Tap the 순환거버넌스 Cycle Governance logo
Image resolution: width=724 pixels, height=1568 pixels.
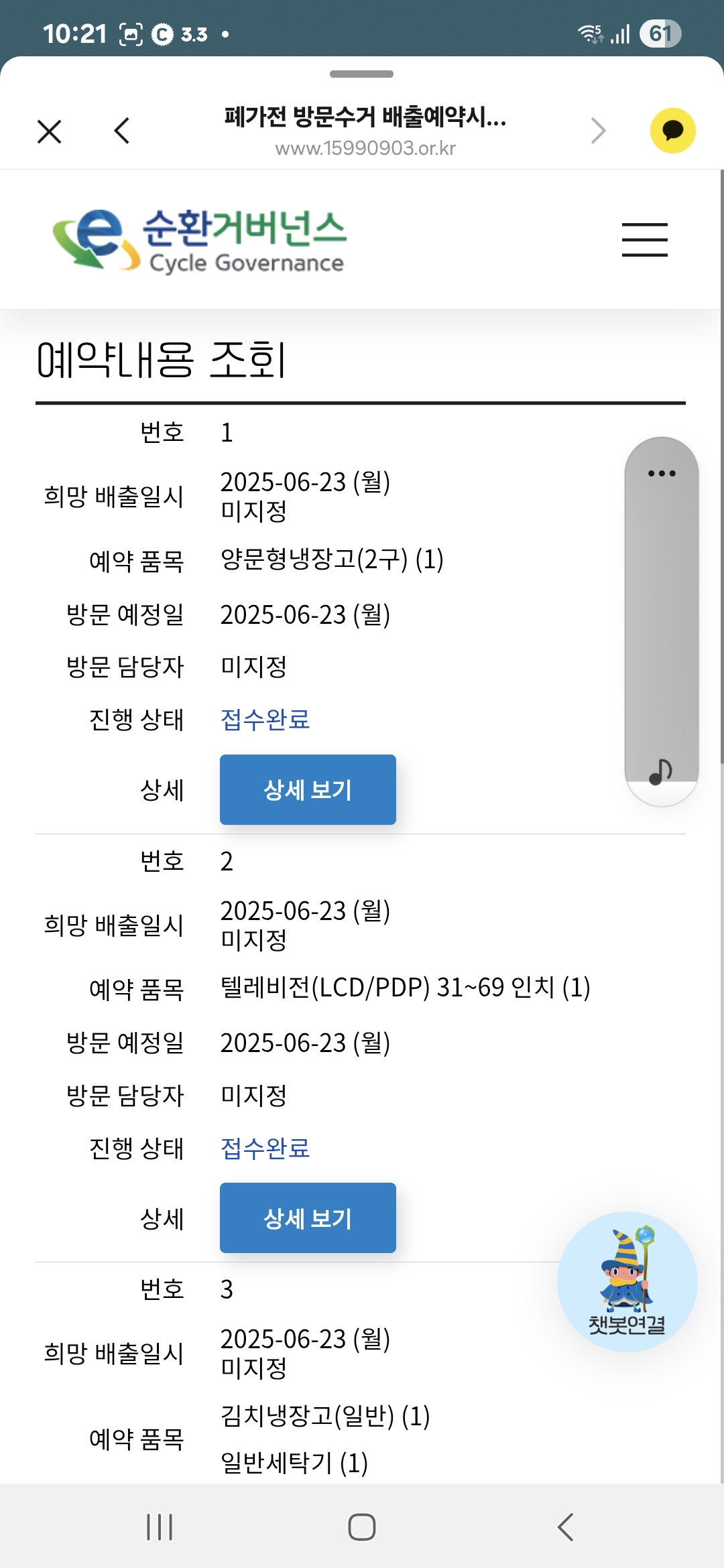click(x=199, y=240)
